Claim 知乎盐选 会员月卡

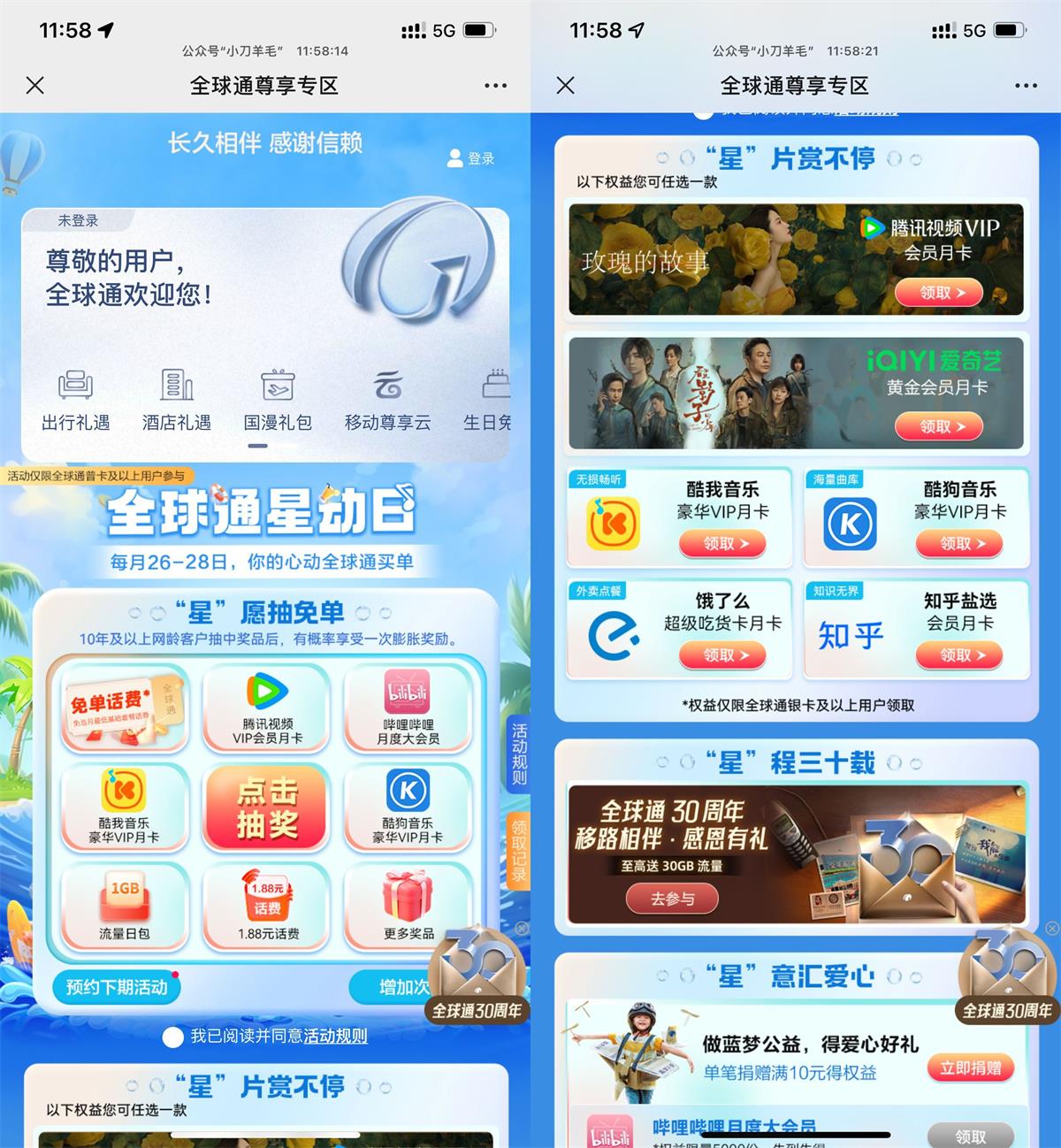(x=958, y=655)
